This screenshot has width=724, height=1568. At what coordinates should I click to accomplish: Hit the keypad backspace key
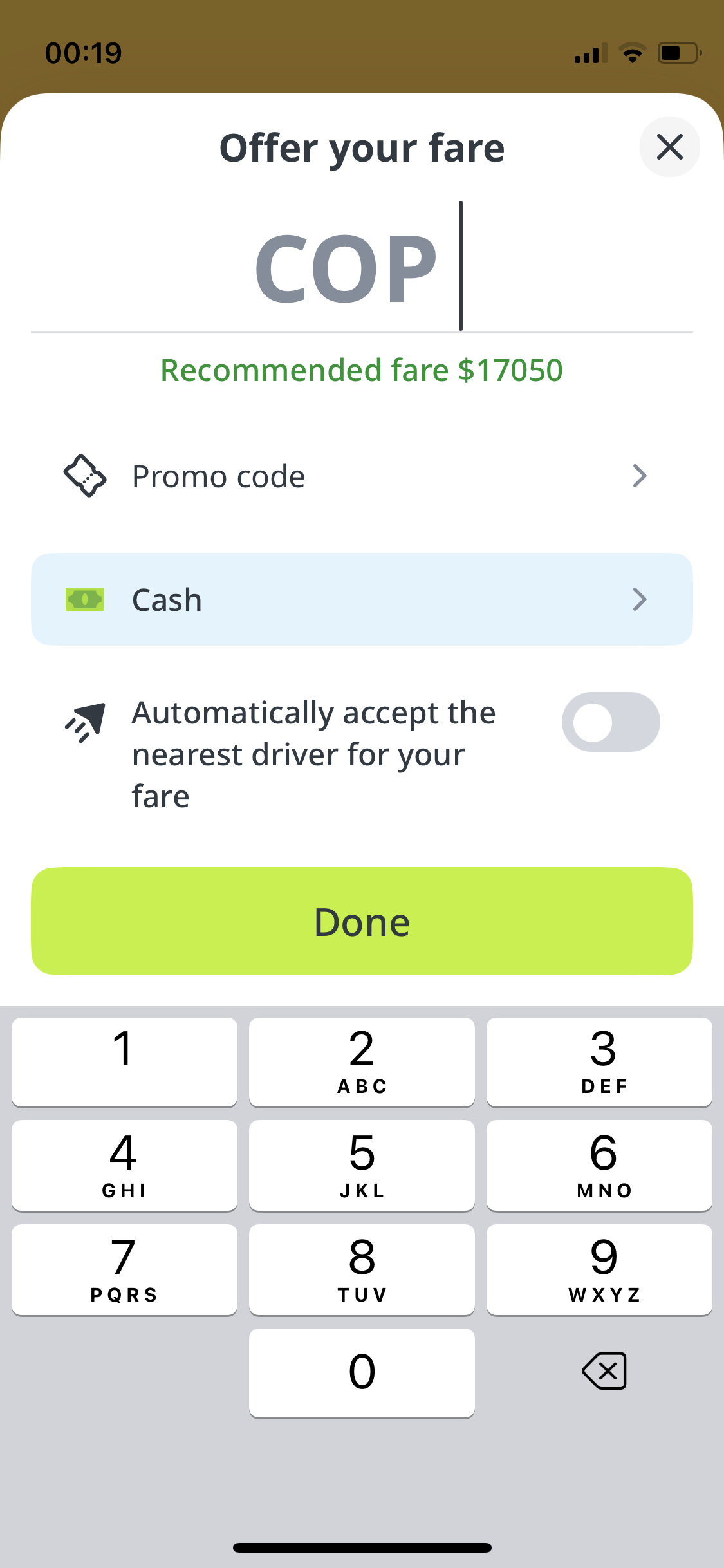[604, 1371]
